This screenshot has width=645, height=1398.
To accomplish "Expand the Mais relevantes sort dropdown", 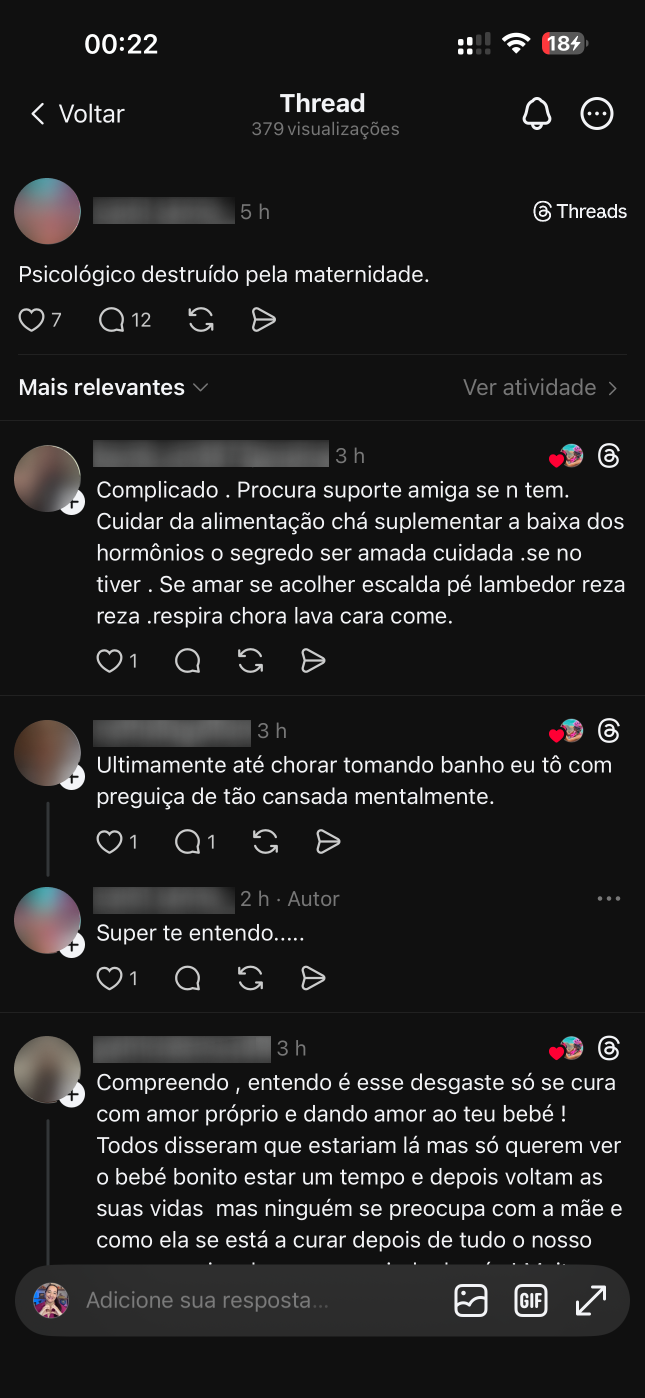I will click(113, 388).
